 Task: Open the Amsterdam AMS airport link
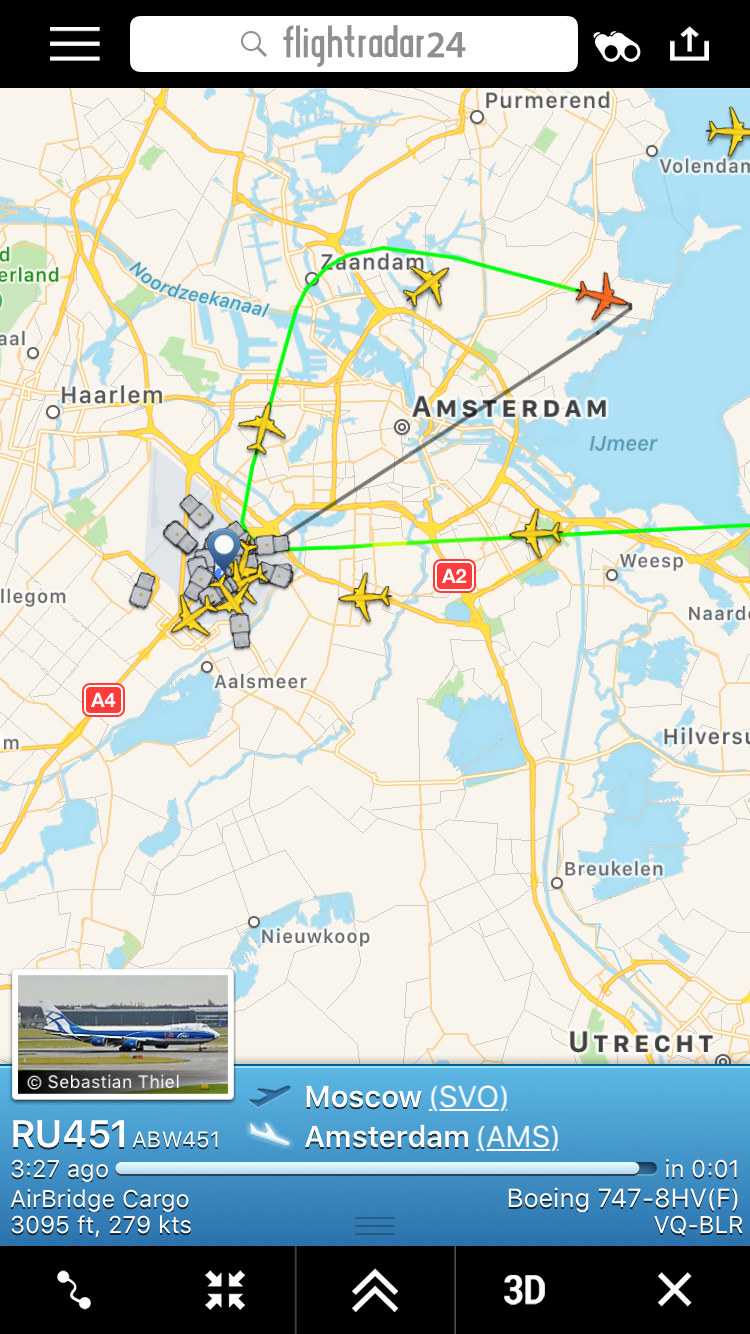click(517, 1137)
